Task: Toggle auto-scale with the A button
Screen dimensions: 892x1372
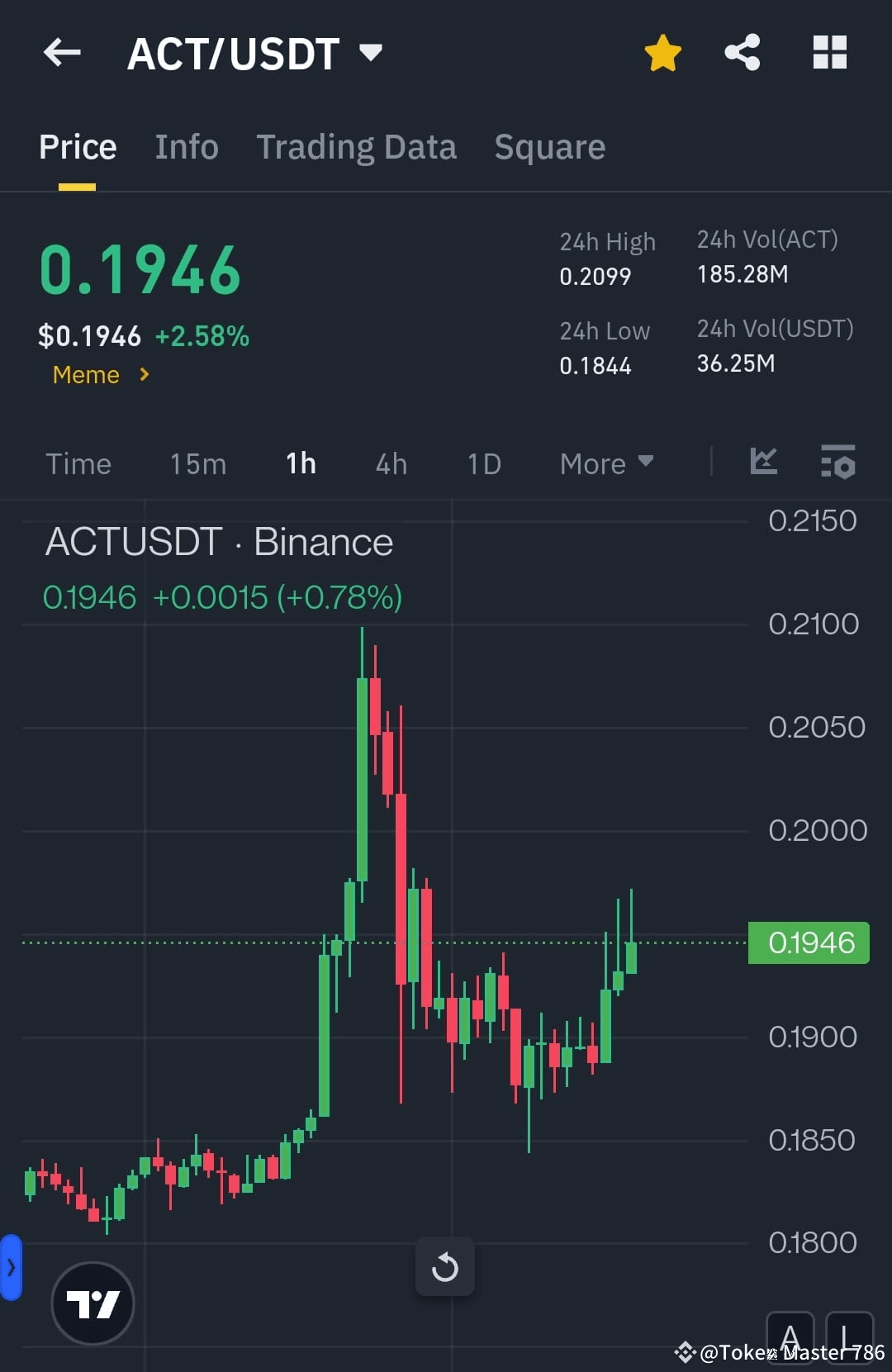Action: [790, 1340]
